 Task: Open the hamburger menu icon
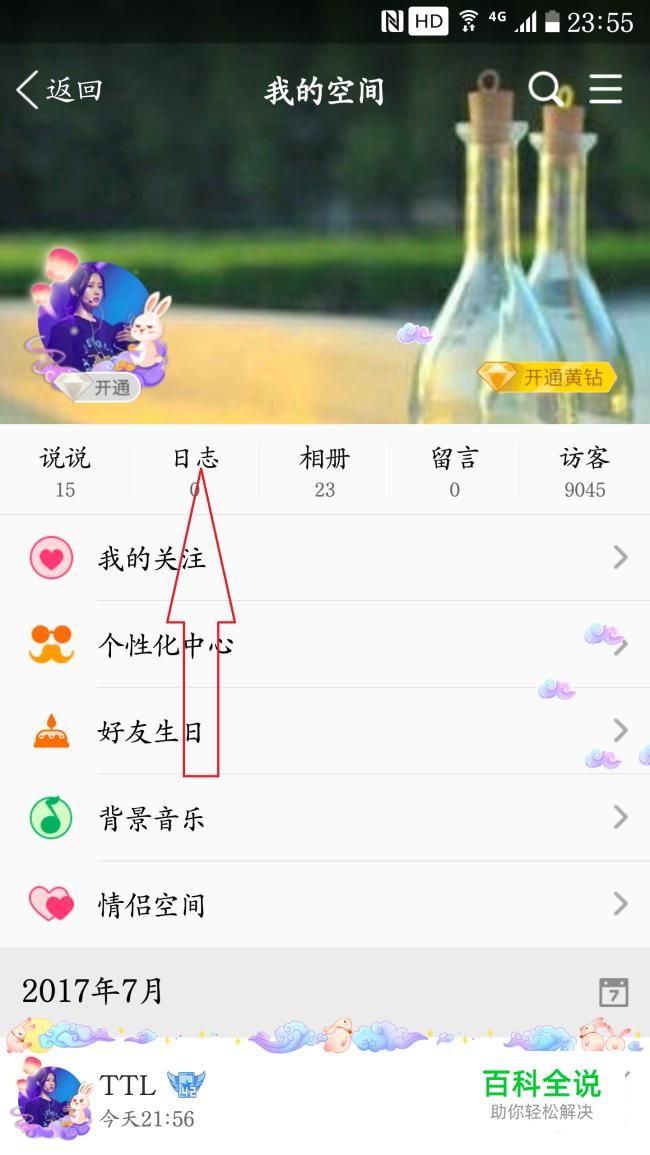click(606, 89)
